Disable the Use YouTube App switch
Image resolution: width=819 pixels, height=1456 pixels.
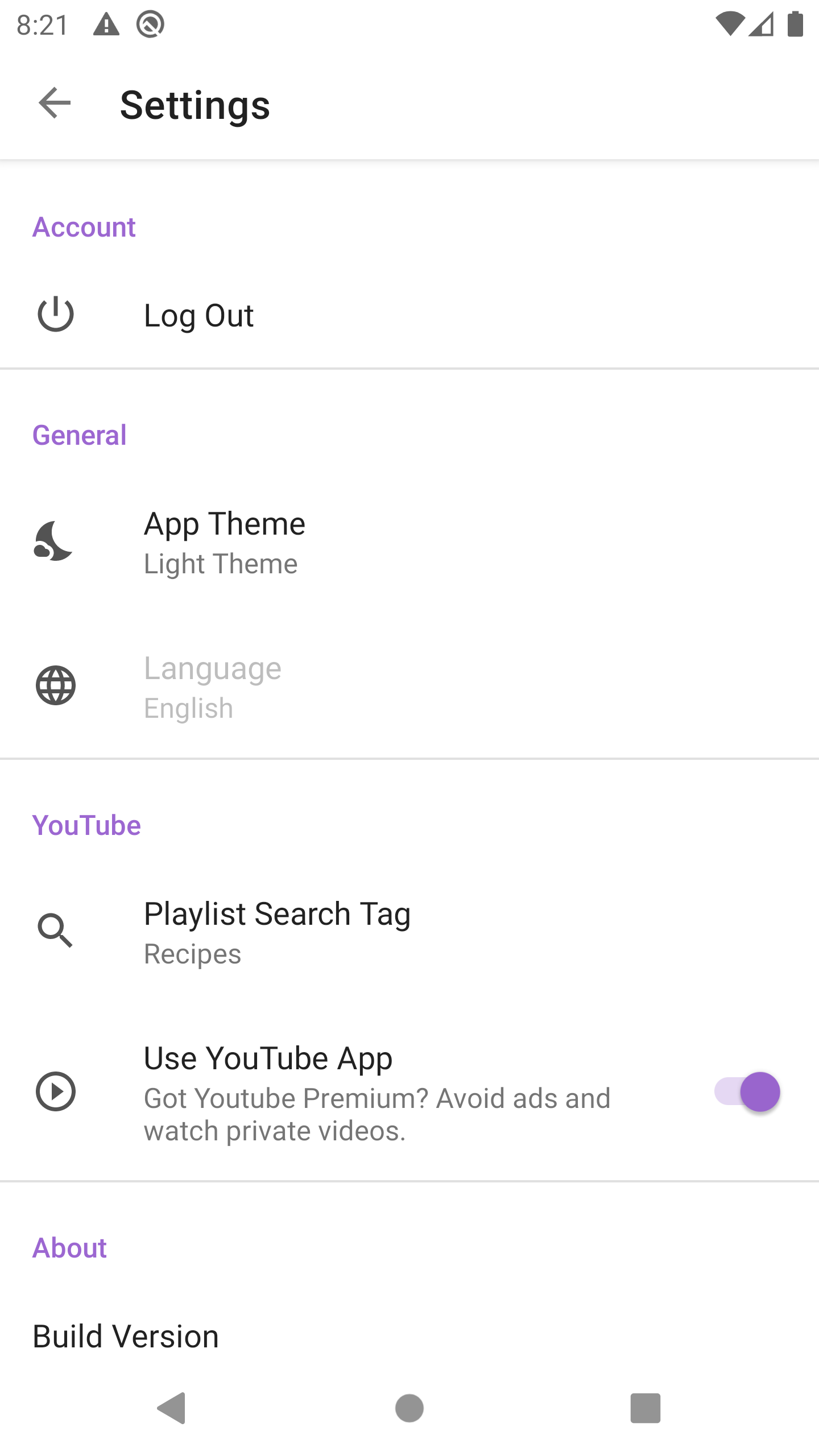[x=747, y=1091]
